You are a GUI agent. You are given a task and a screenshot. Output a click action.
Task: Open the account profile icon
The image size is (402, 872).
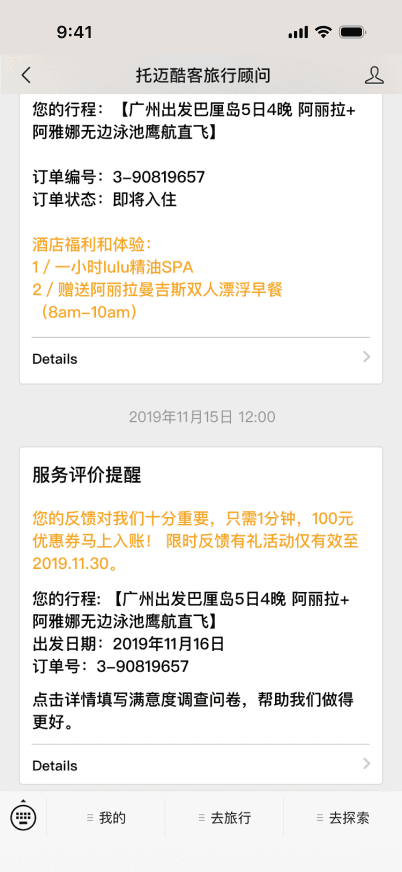coord(375,76)
